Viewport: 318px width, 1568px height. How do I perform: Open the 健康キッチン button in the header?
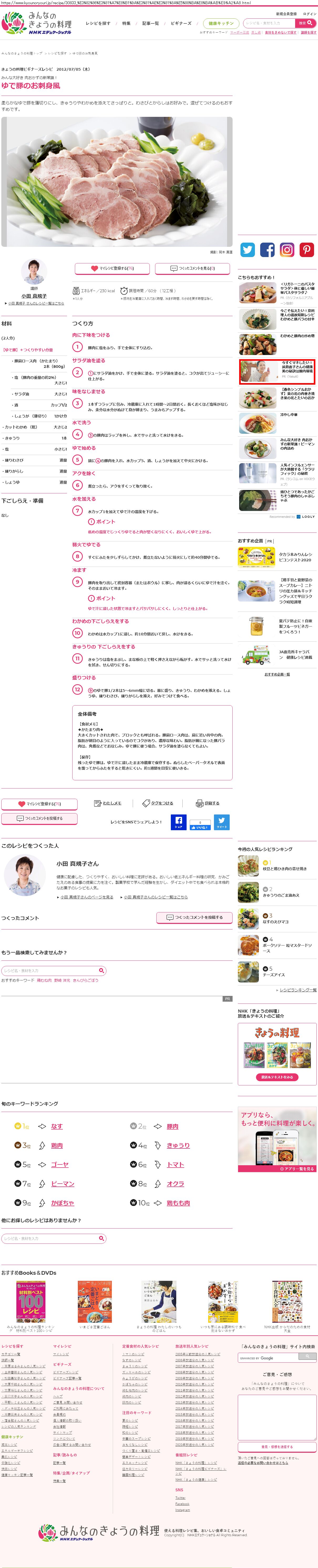(x=221, y=23)
